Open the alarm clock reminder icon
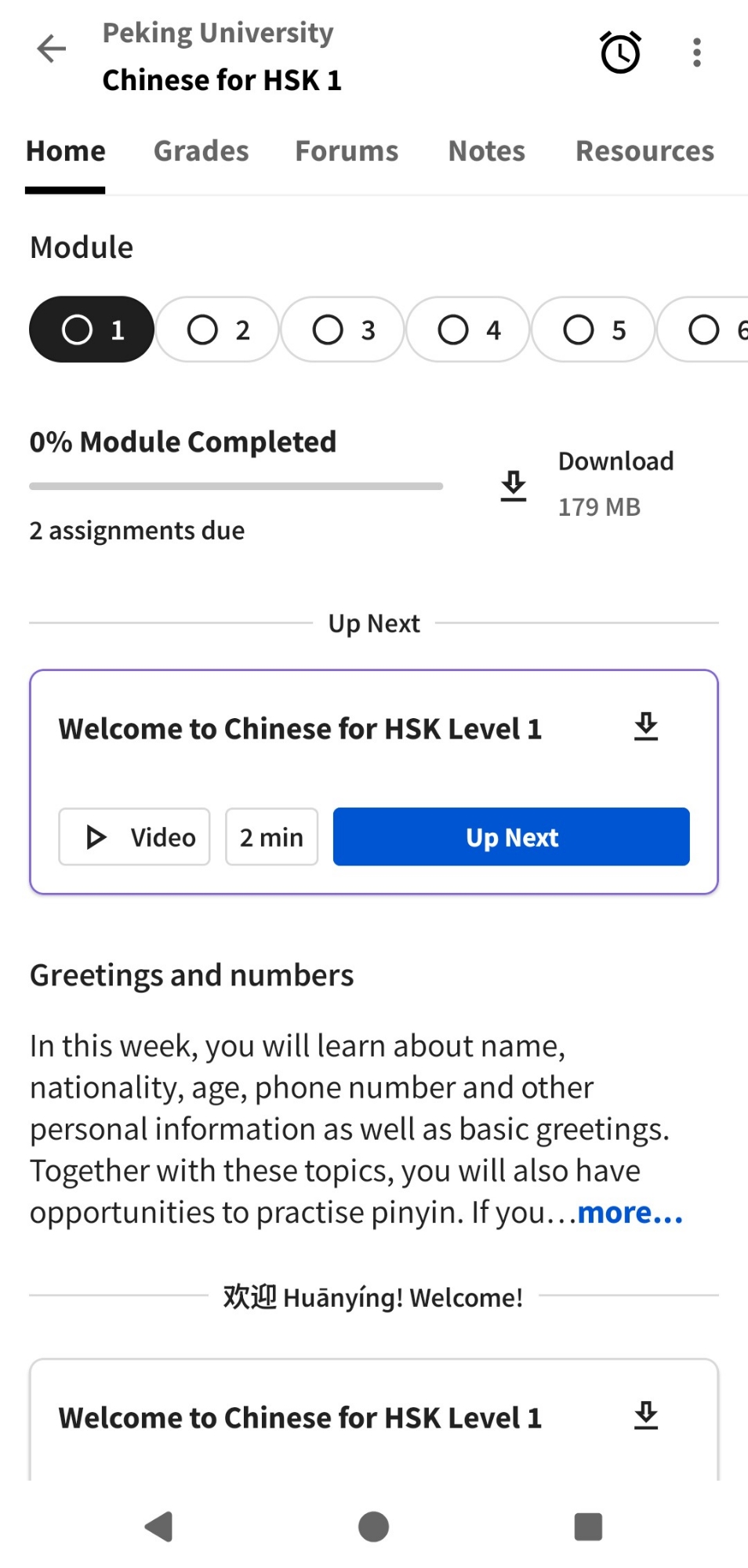Viewport: 748px width, 1568px height. point(620,52)
